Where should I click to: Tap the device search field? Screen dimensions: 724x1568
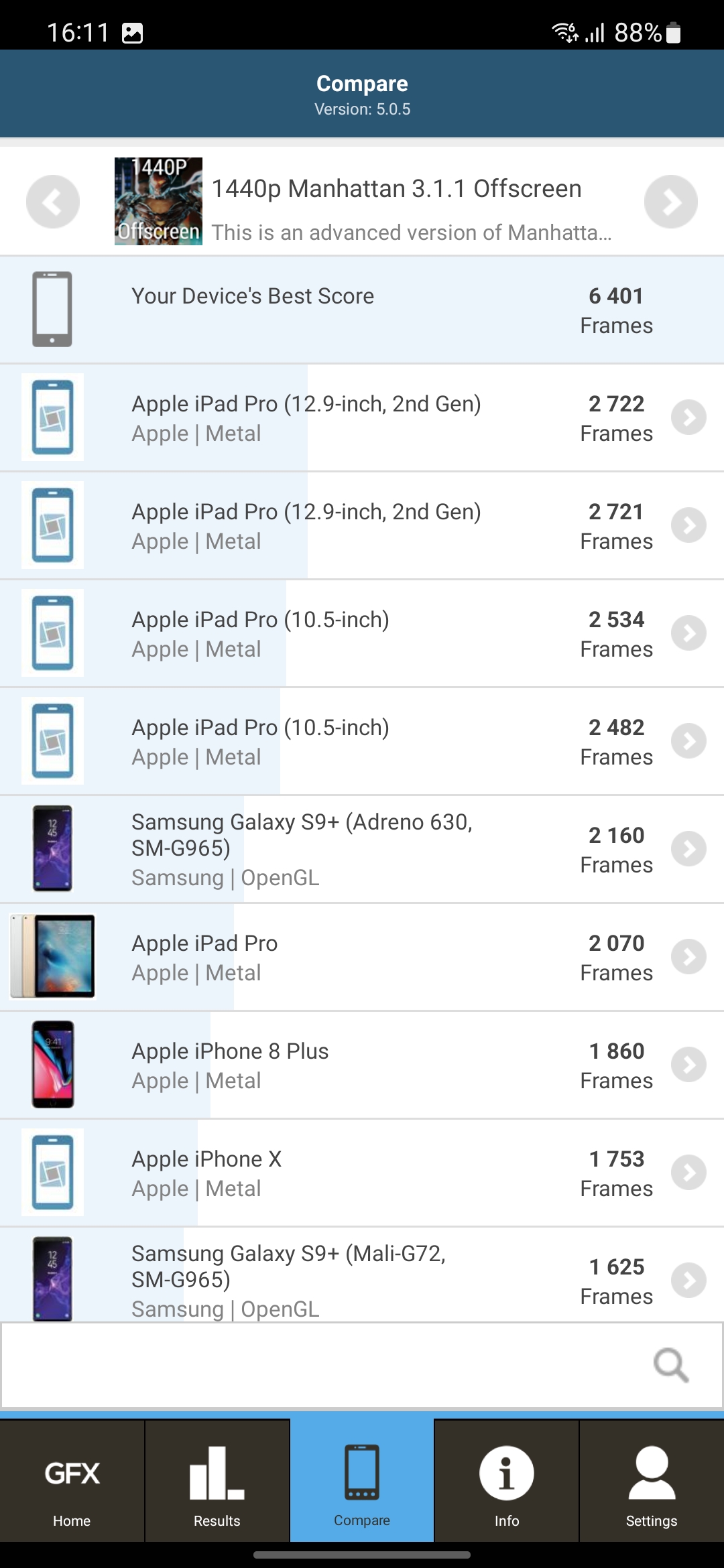[322, 1365]
